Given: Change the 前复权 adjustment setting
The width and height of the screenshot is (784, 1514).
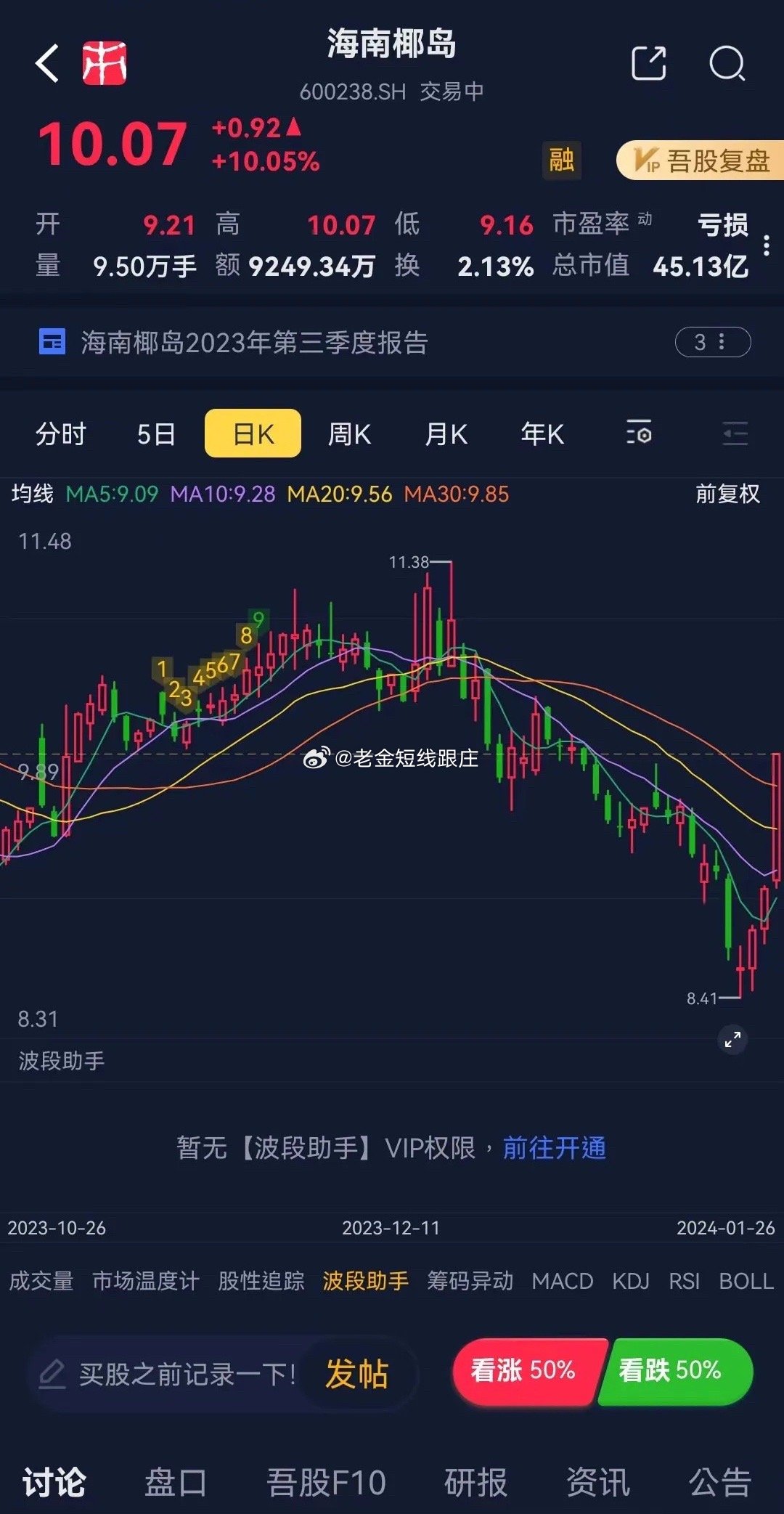Looking at the screenshot, I should pos(727,495).
